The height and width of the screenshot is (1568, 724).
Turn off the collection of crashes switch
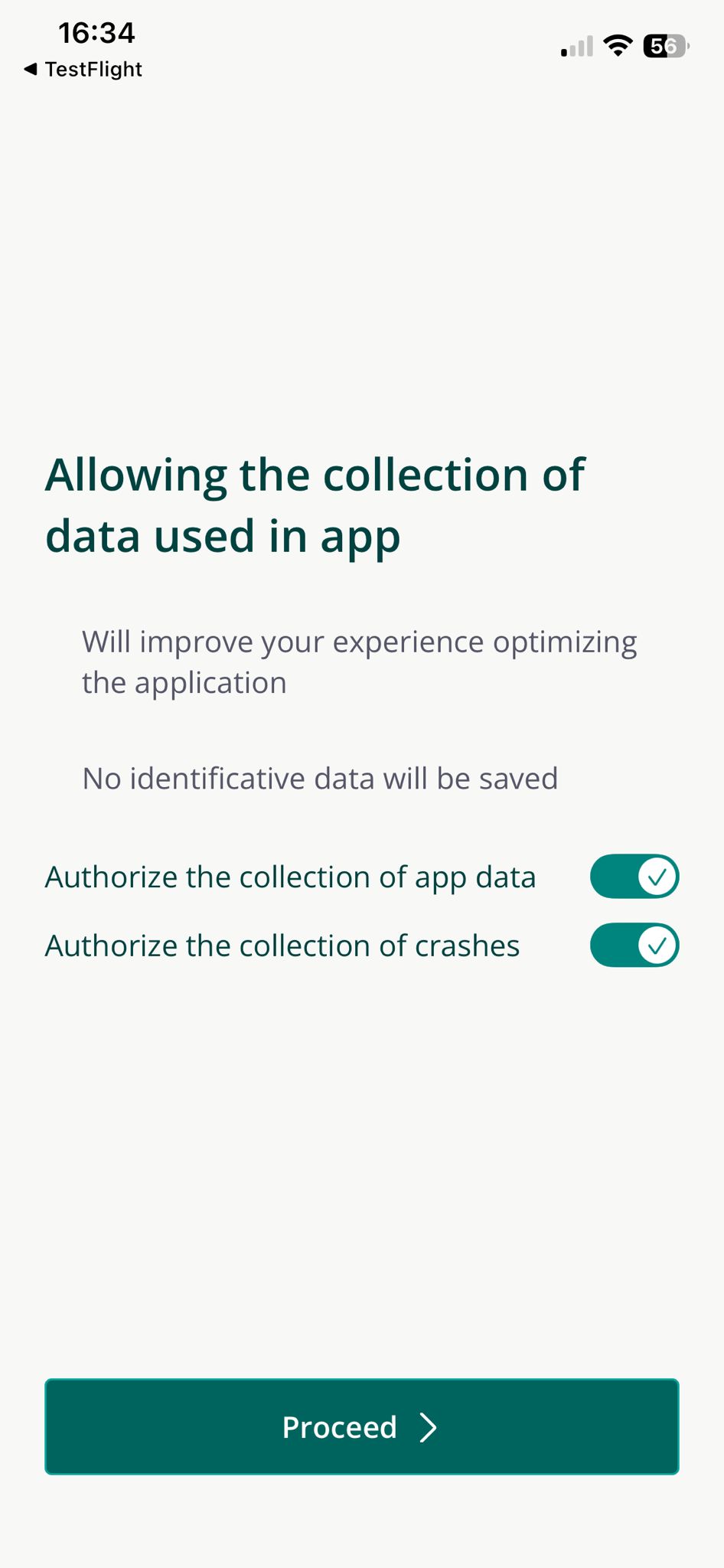click(634, 946)
